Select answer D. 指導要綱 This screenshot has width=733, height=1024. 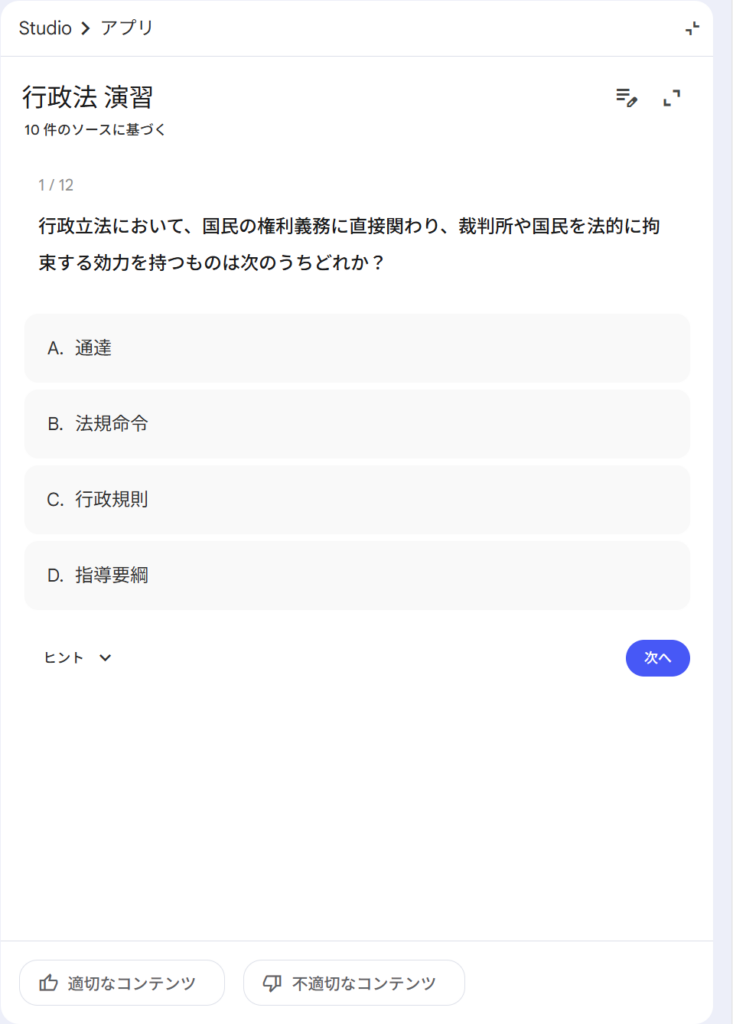pos(357,576)
